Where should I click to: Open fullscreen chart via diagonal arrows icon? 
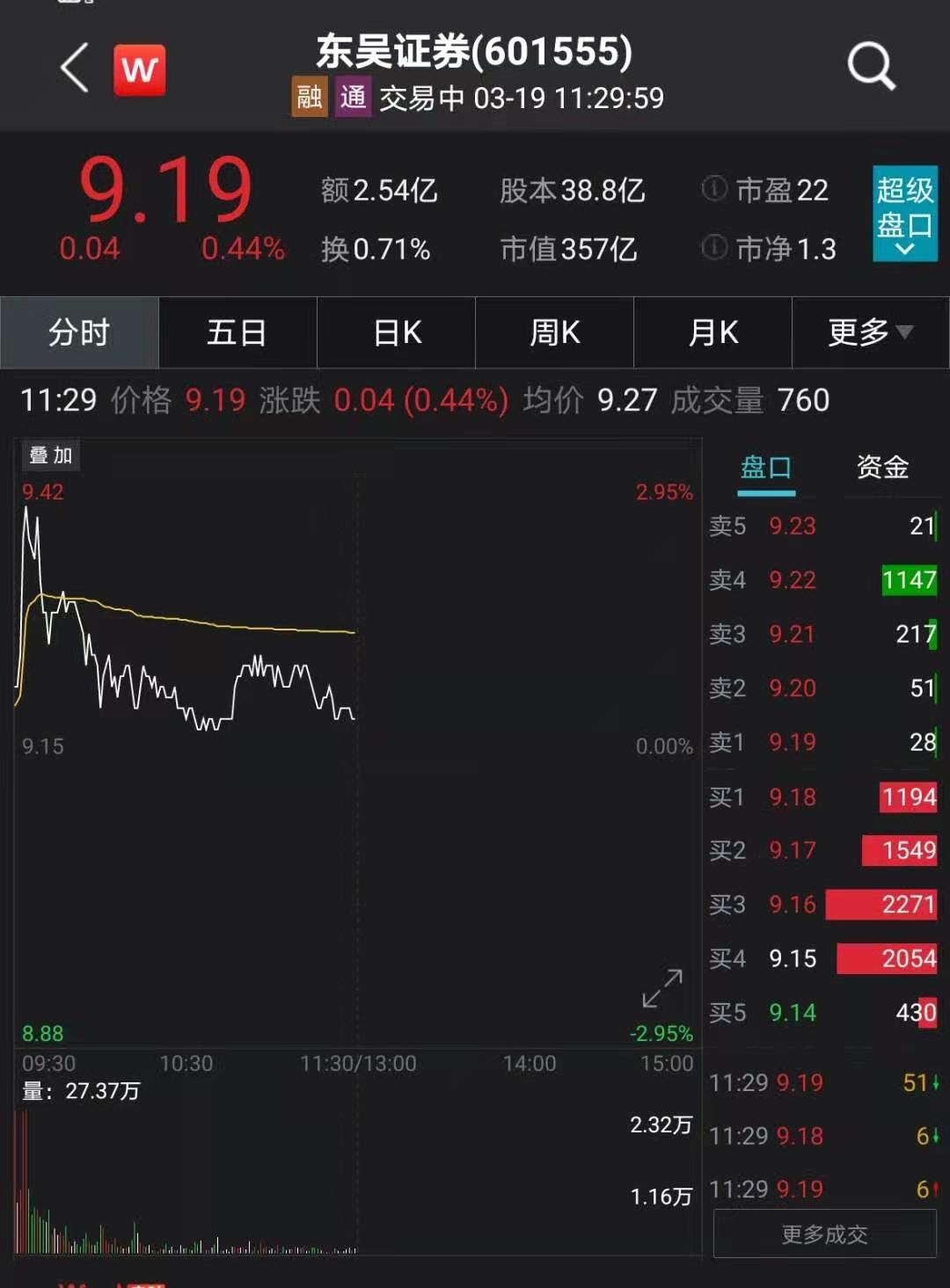(664, 987)
